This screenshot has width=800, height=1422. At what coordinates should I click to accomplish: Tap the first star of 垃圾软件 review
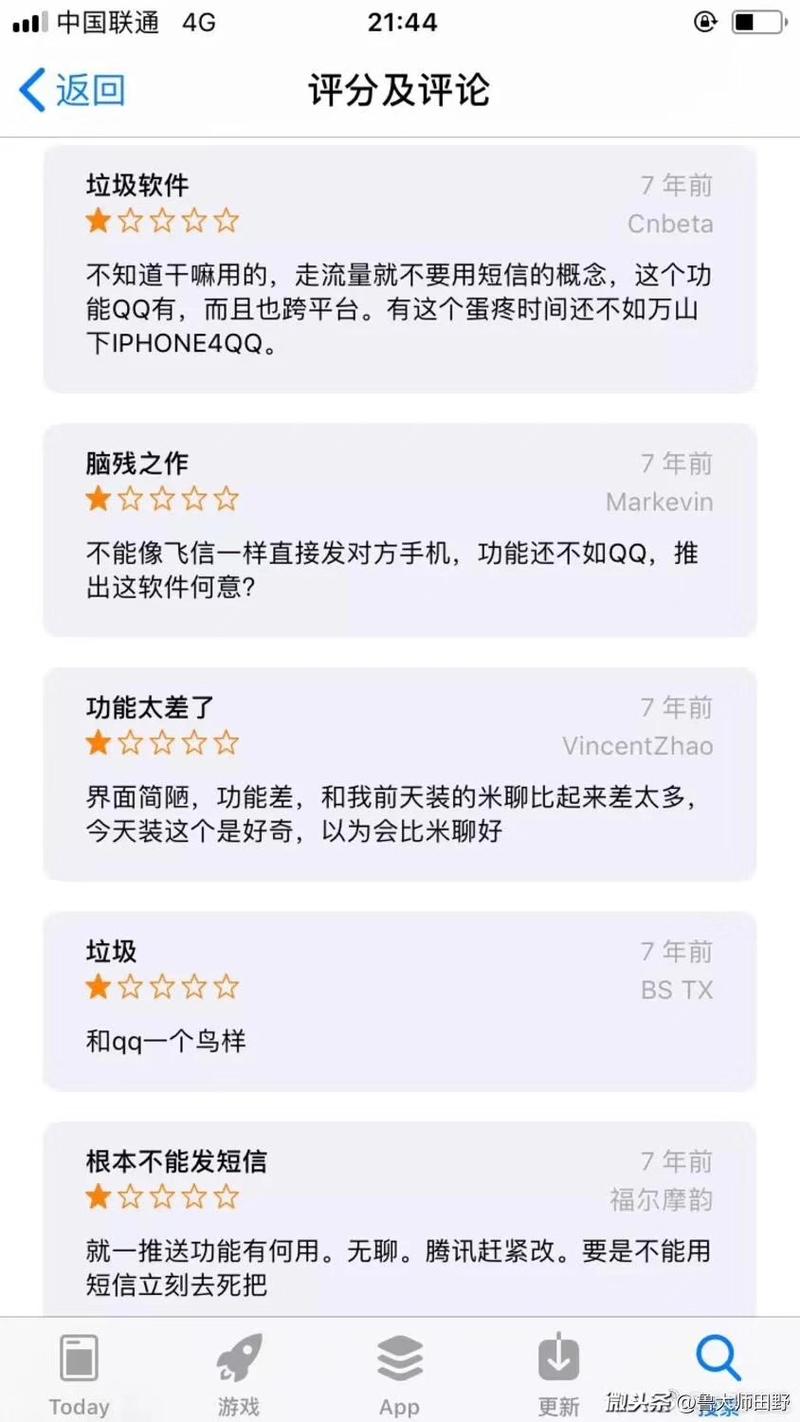pyautogui.click(x=97, y=221)
